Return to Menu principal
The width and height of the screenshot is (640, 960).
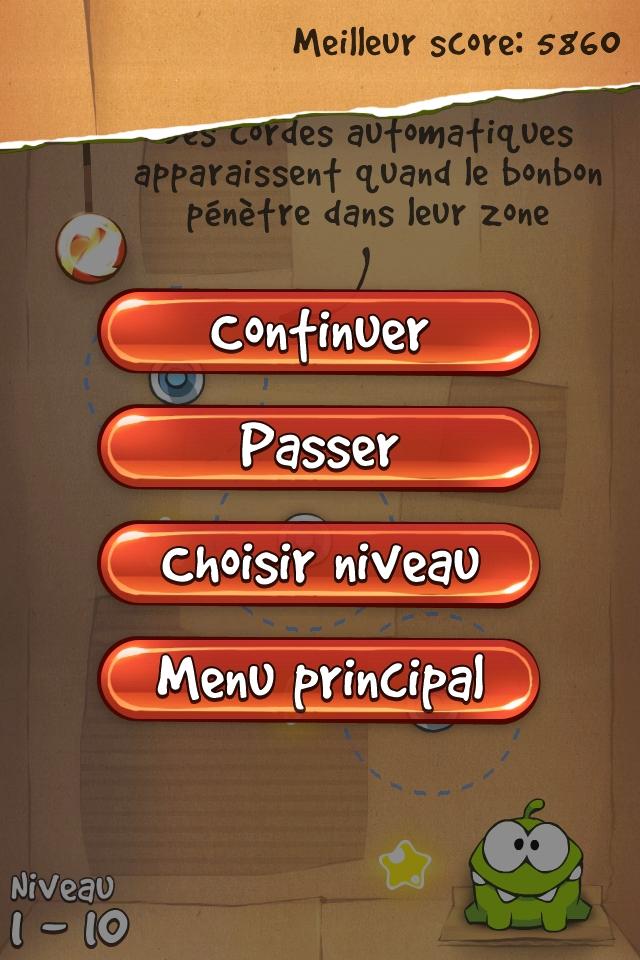pyautogui.click(x=319, y=680)
